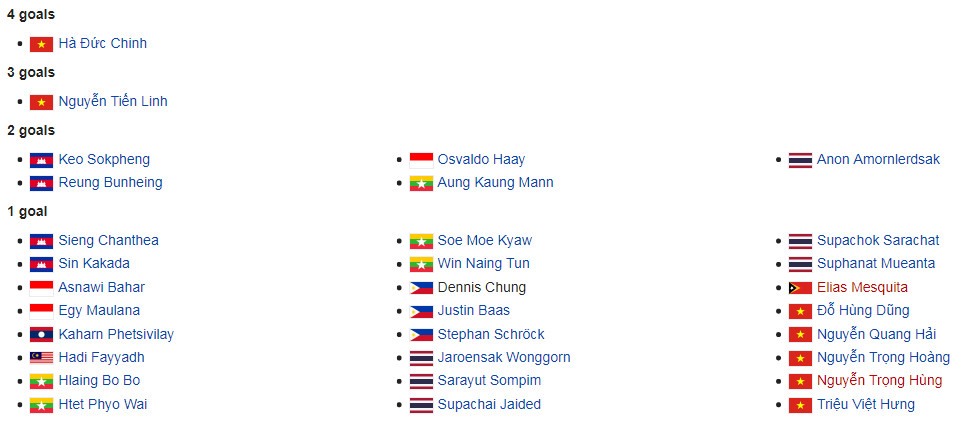View Supachok Sarachat's page
The width and height of the screenshot is (965, 424).
point(877,241)
